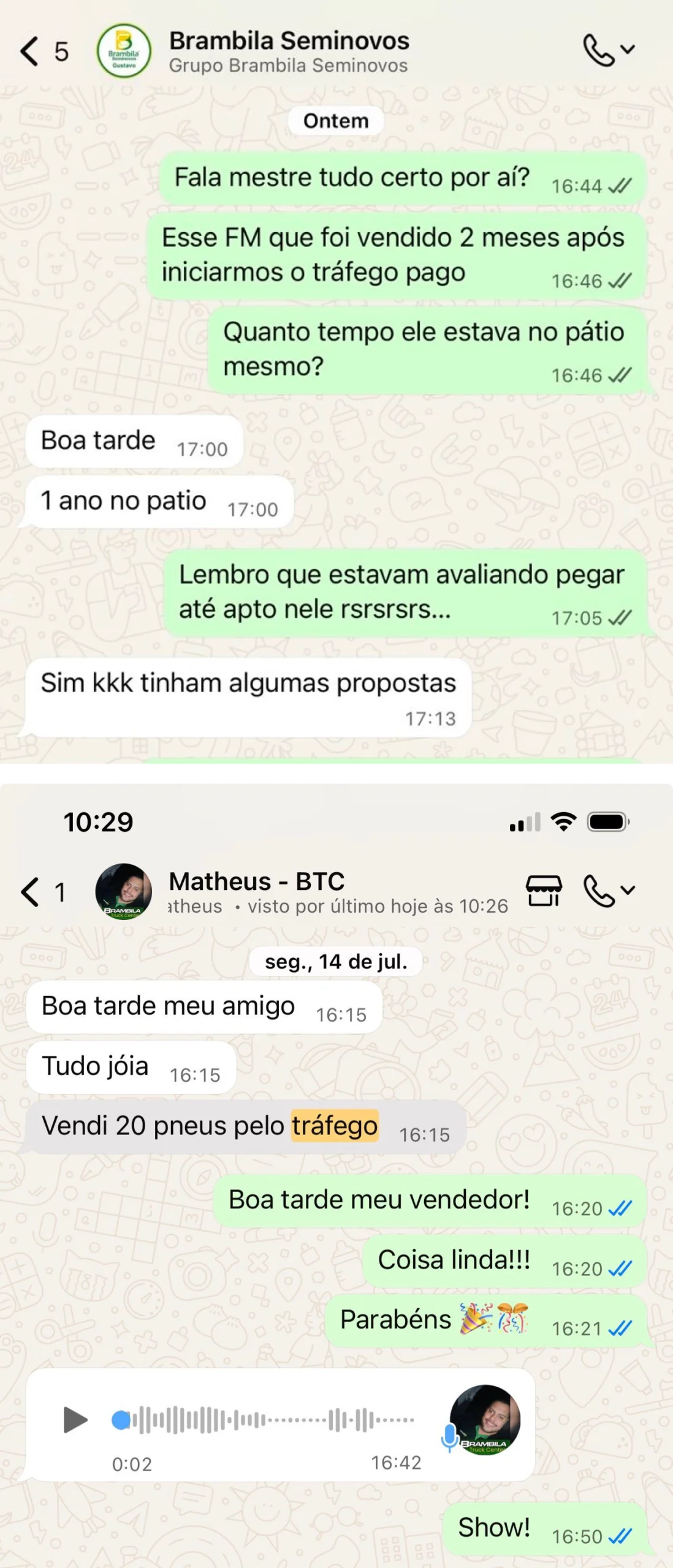Tap the Brambila Seminovos group avatar
The width and height of the screenshot is (673, 1568).
pos(124,51)
